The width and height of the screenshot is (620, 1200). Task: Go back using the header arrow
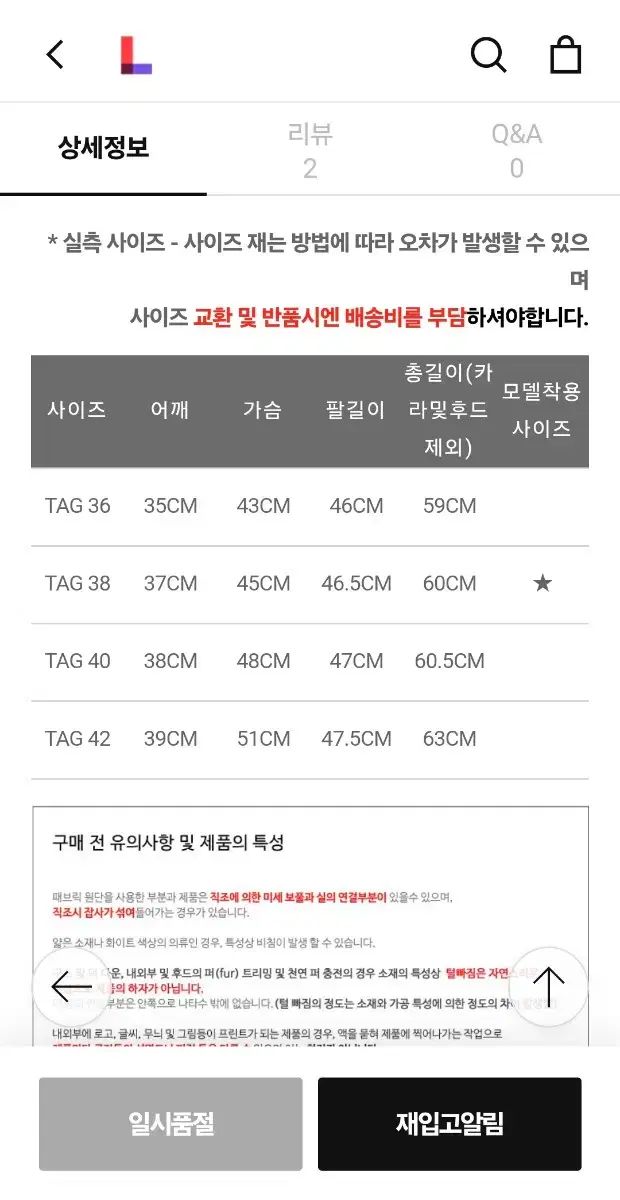click(x=55, y=55)
